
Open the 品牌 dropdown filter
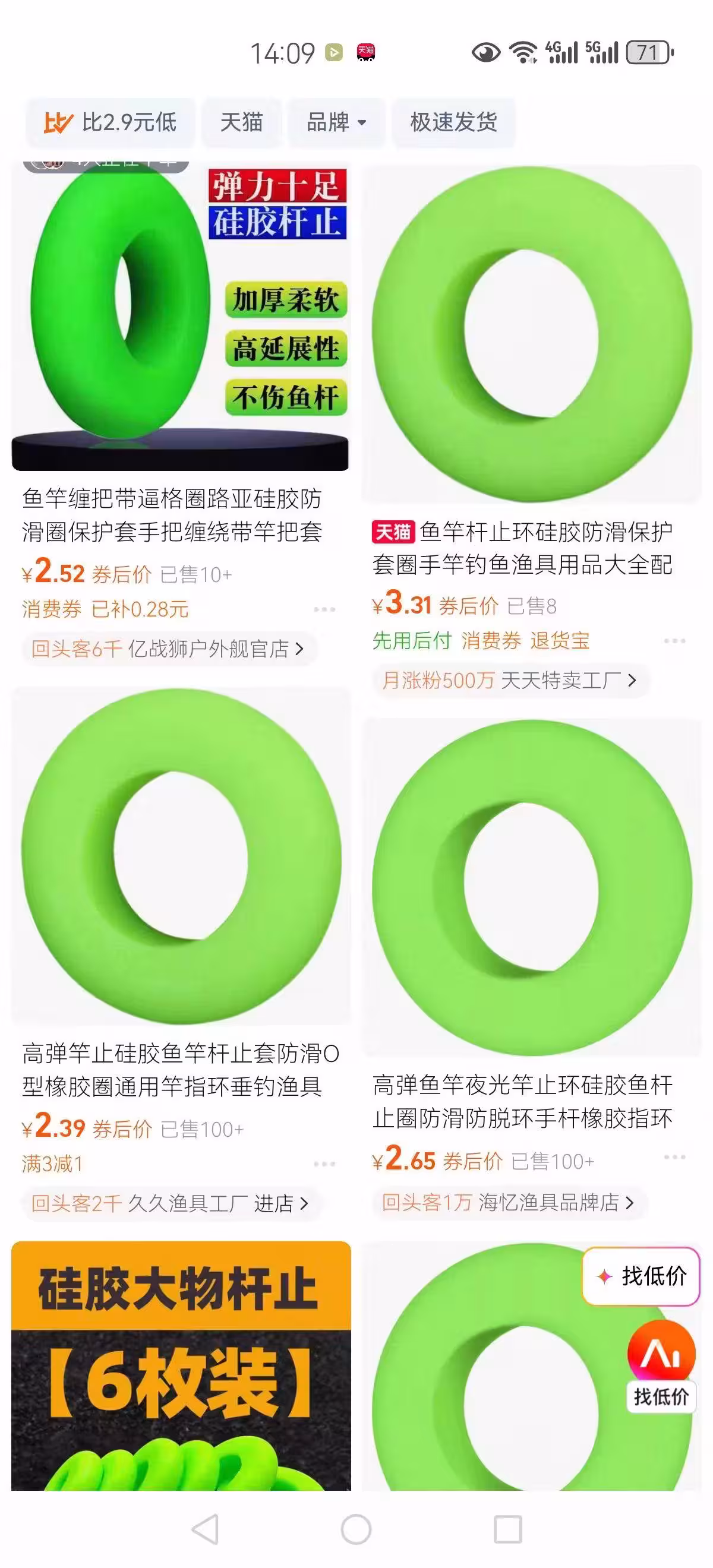click(335, 123)
